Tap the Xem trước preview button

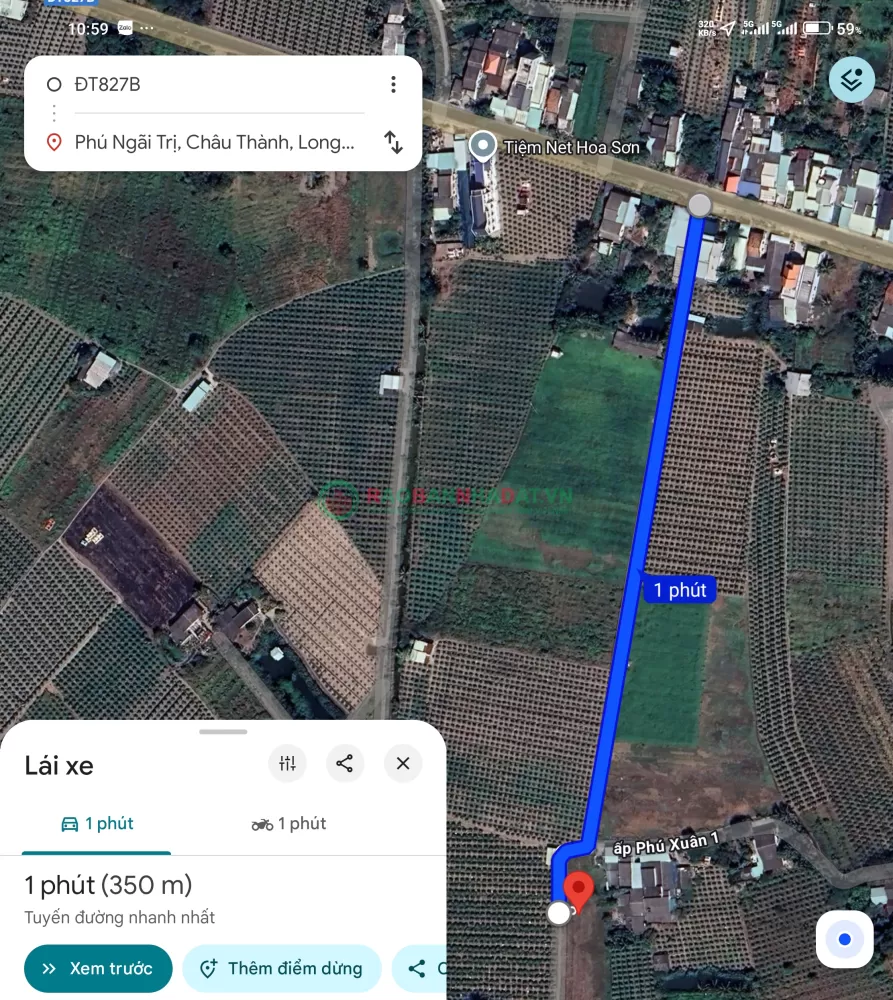coord(98,968)
